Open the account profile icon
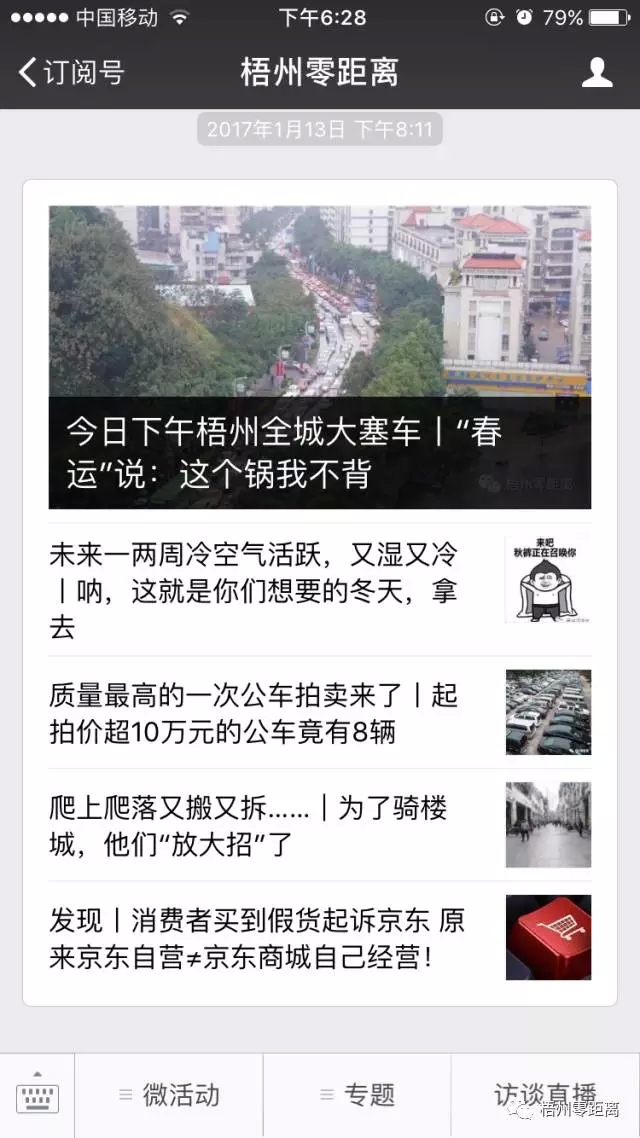Image resolution: width=640 pixels, height=1138 pixels. pyautogui.click(x=597, y=72)
